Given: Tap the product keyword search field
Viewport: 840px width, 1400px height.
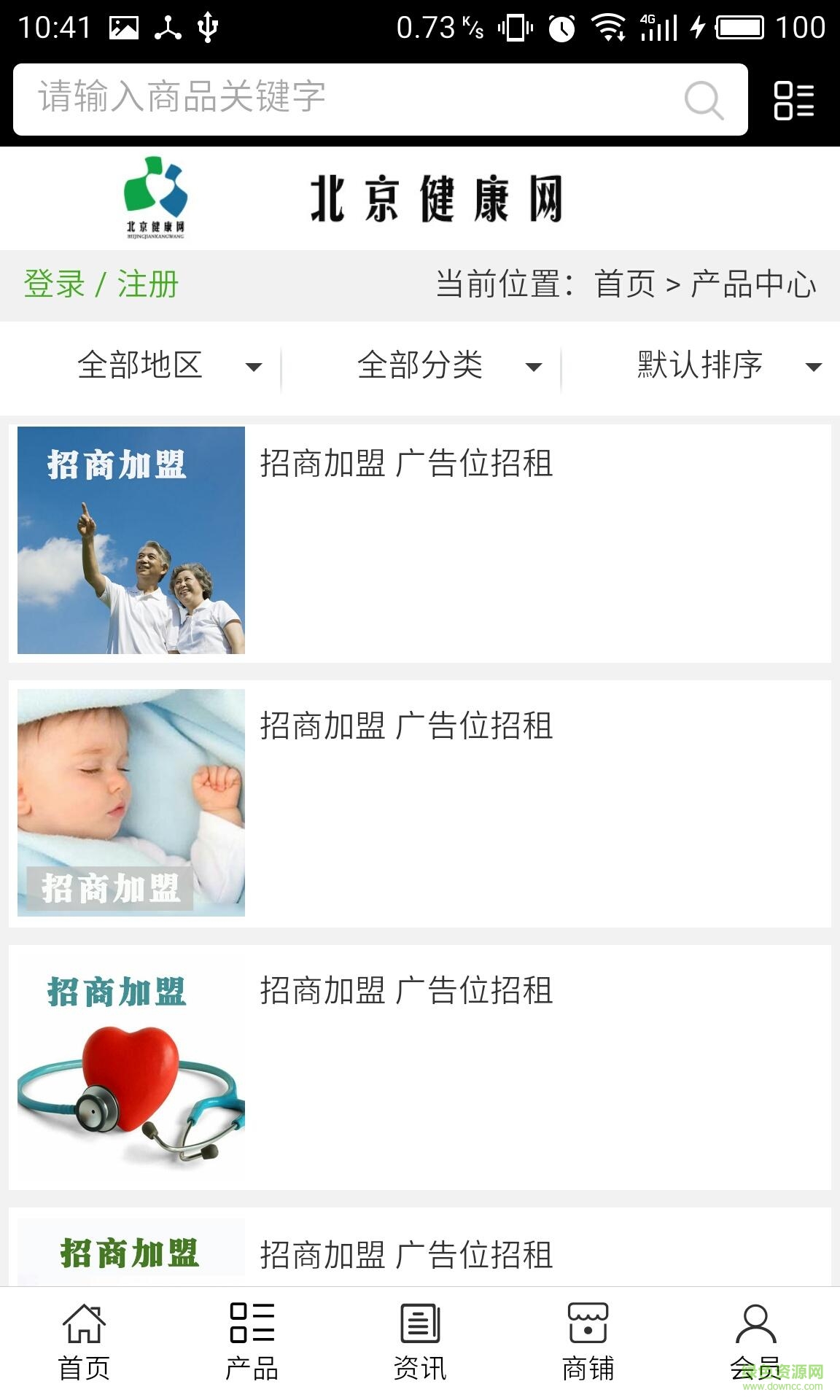Looking at the screenshot, I should (350, 99).
